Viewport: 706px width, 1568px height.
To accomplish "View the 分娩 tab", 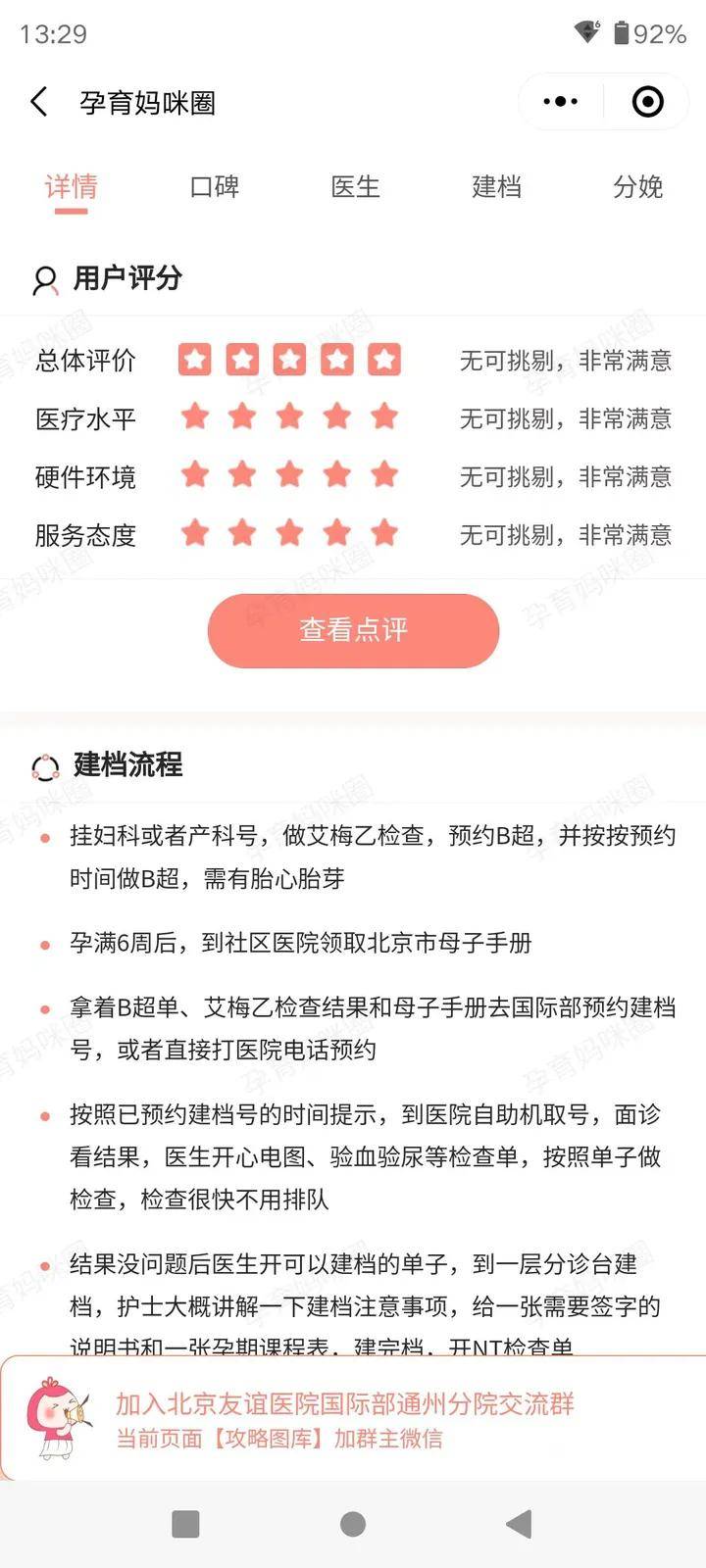I will 637,186.
